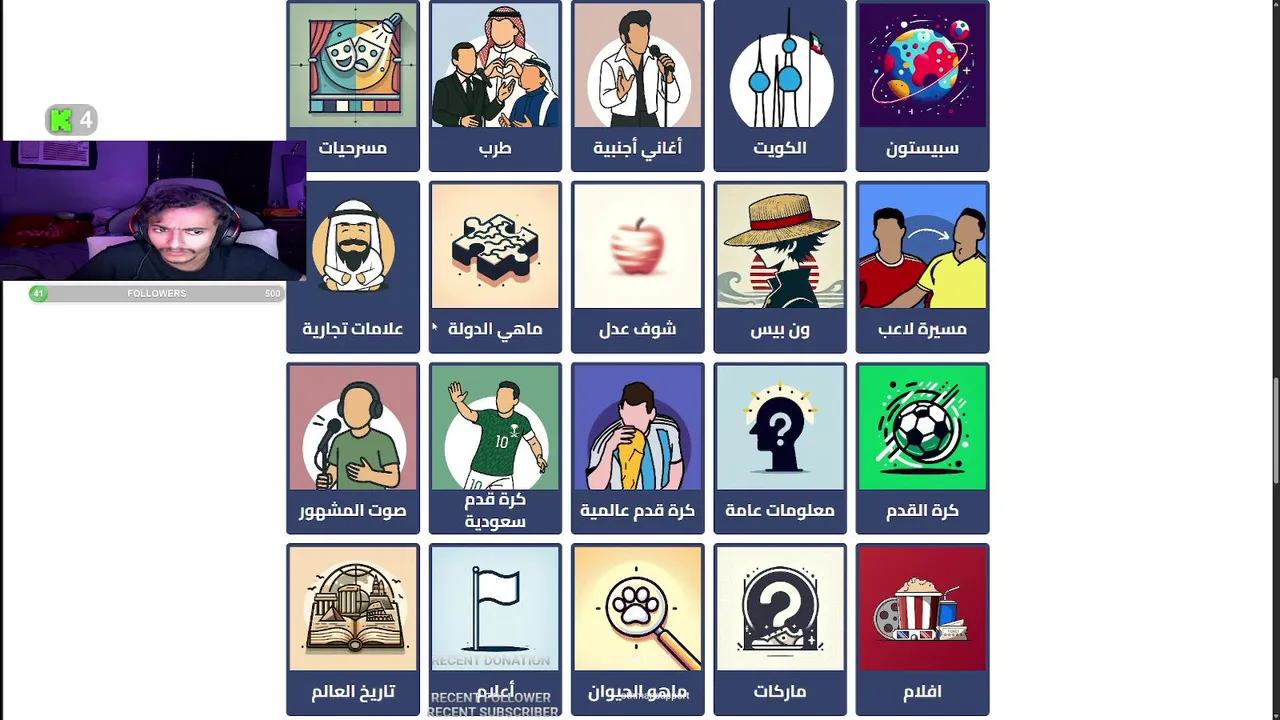This screenshot has width=1280, height=720.
Task: Pick the افلام movies category
Action: pyautogui.click(x=922, y=628)
